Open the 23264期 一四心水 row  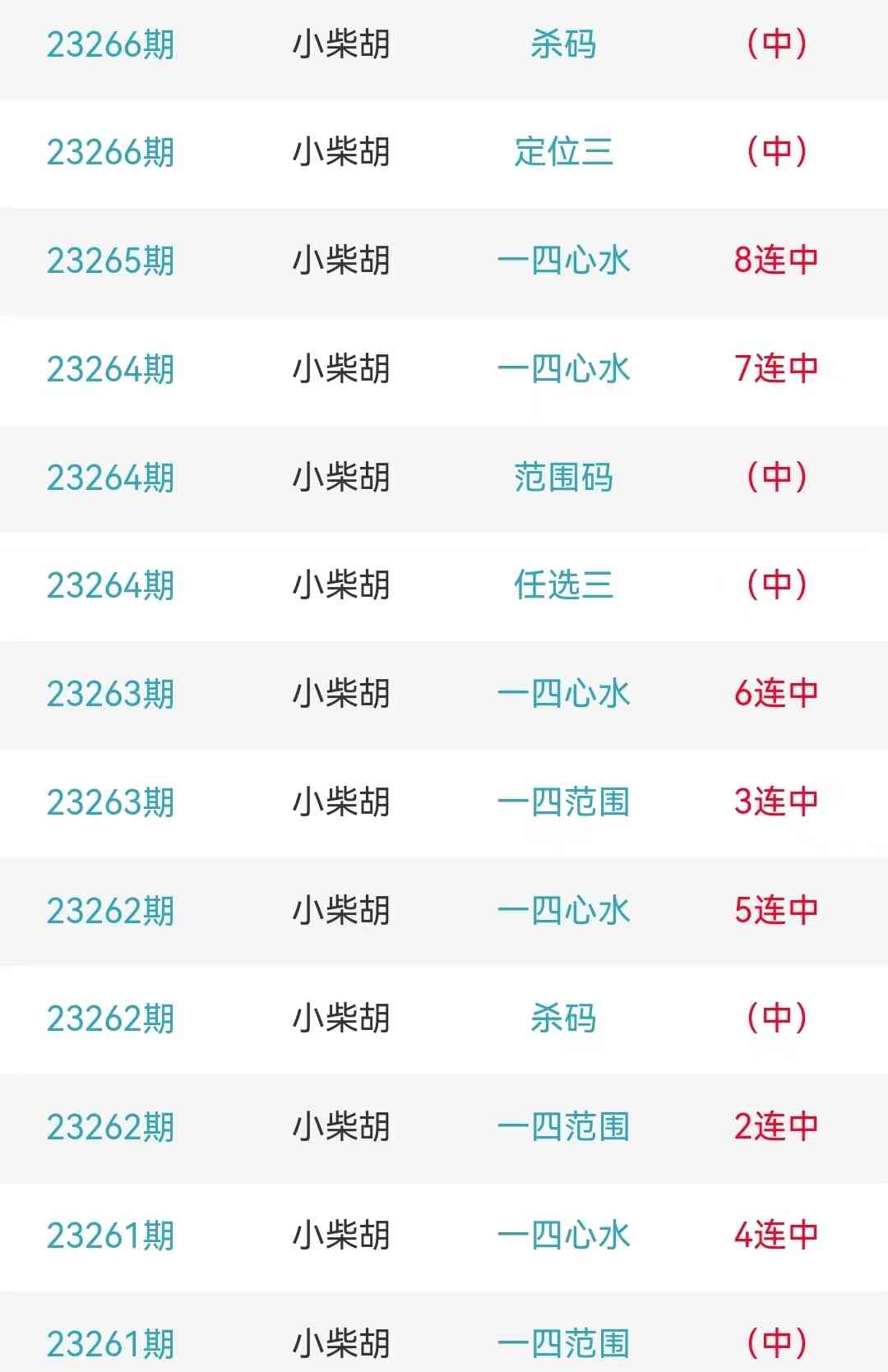[x=563, y=369]
